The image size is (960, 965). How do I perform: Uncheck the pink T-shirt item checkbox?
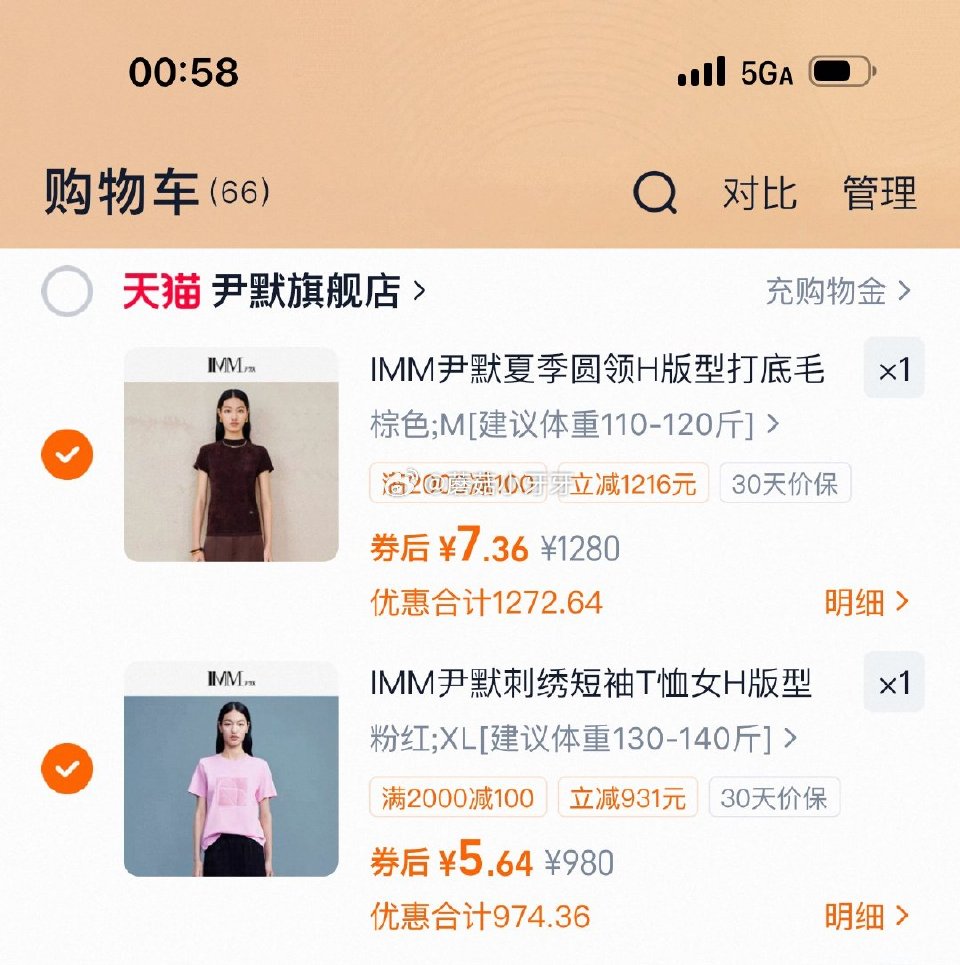[67, 769]
